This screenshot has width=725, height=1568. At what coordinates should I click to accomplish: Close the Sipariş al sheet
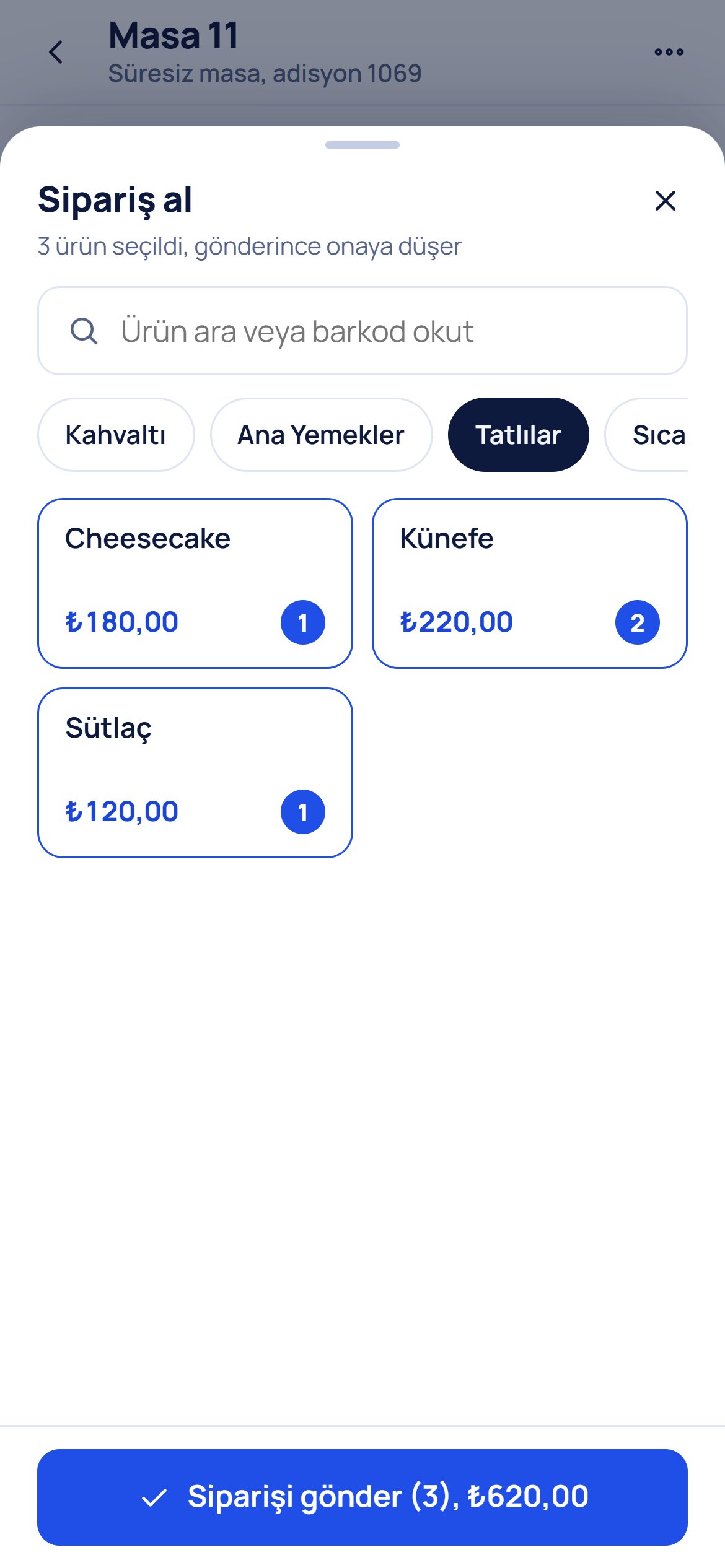[x=665, y=201]
